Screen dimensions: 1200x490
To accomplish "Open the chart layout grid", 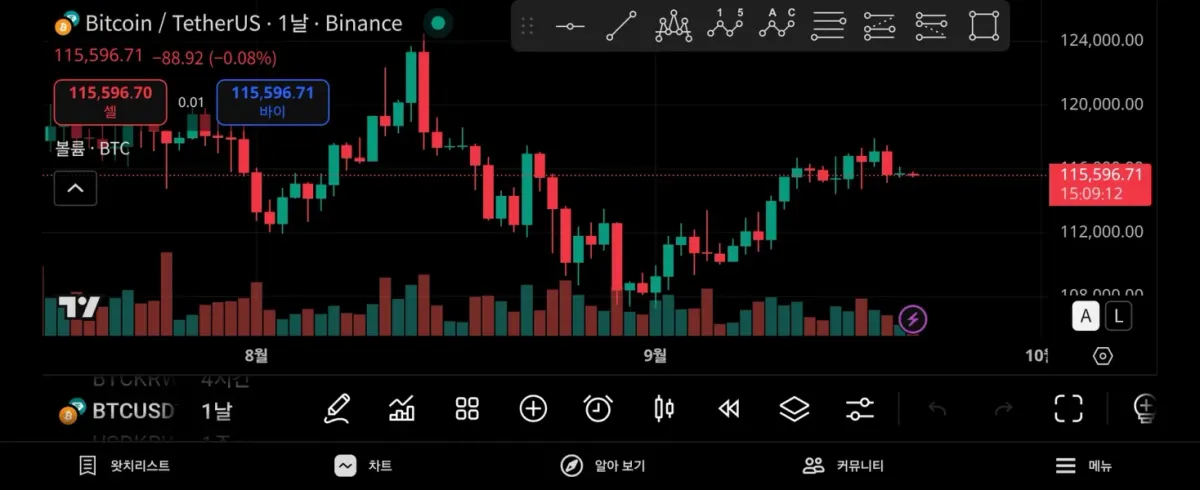I will [x=467, y=408].
